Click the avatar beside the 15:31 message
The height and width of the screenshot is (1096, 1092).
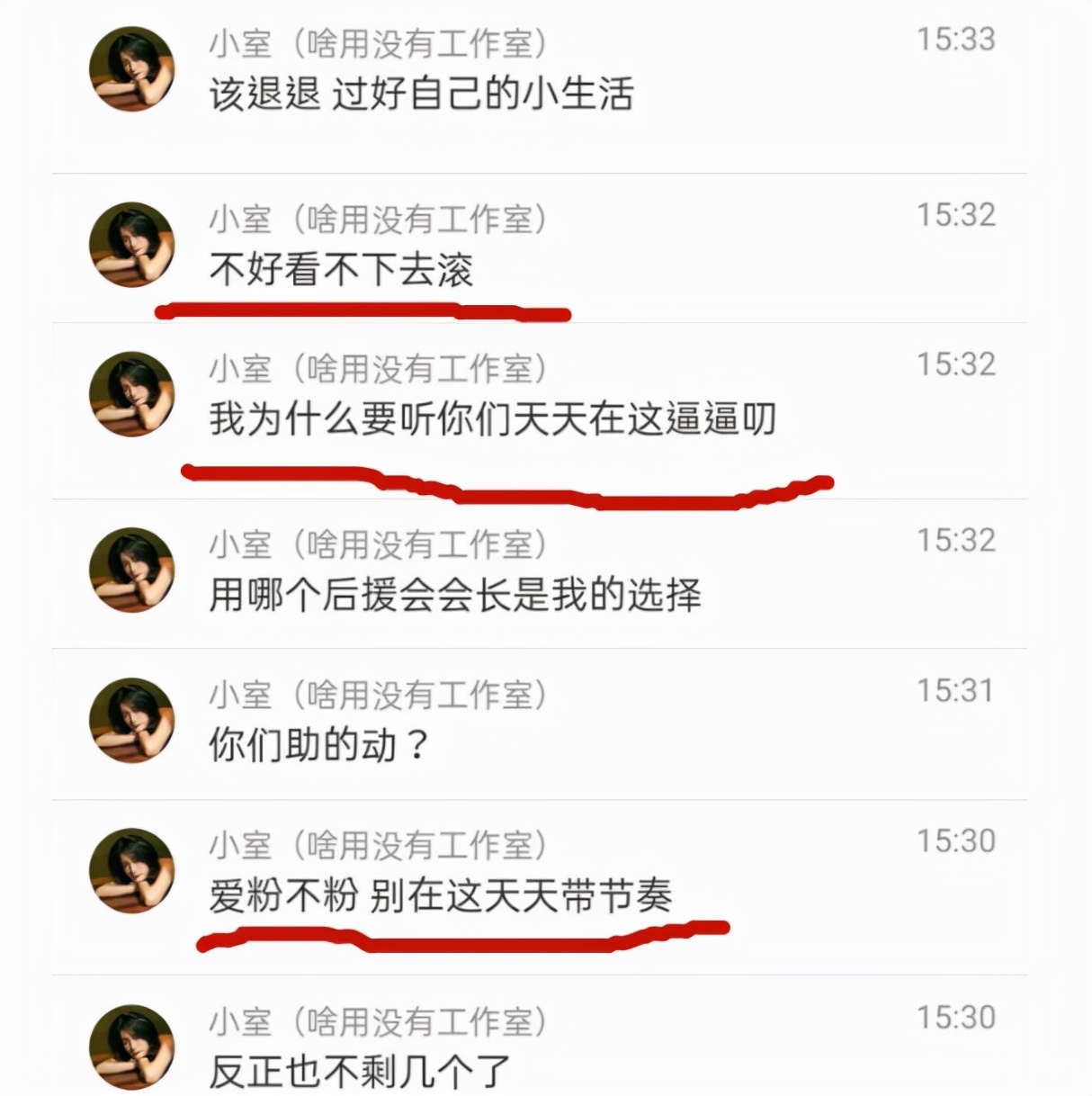pyautogui.click(x=131, y=720)
